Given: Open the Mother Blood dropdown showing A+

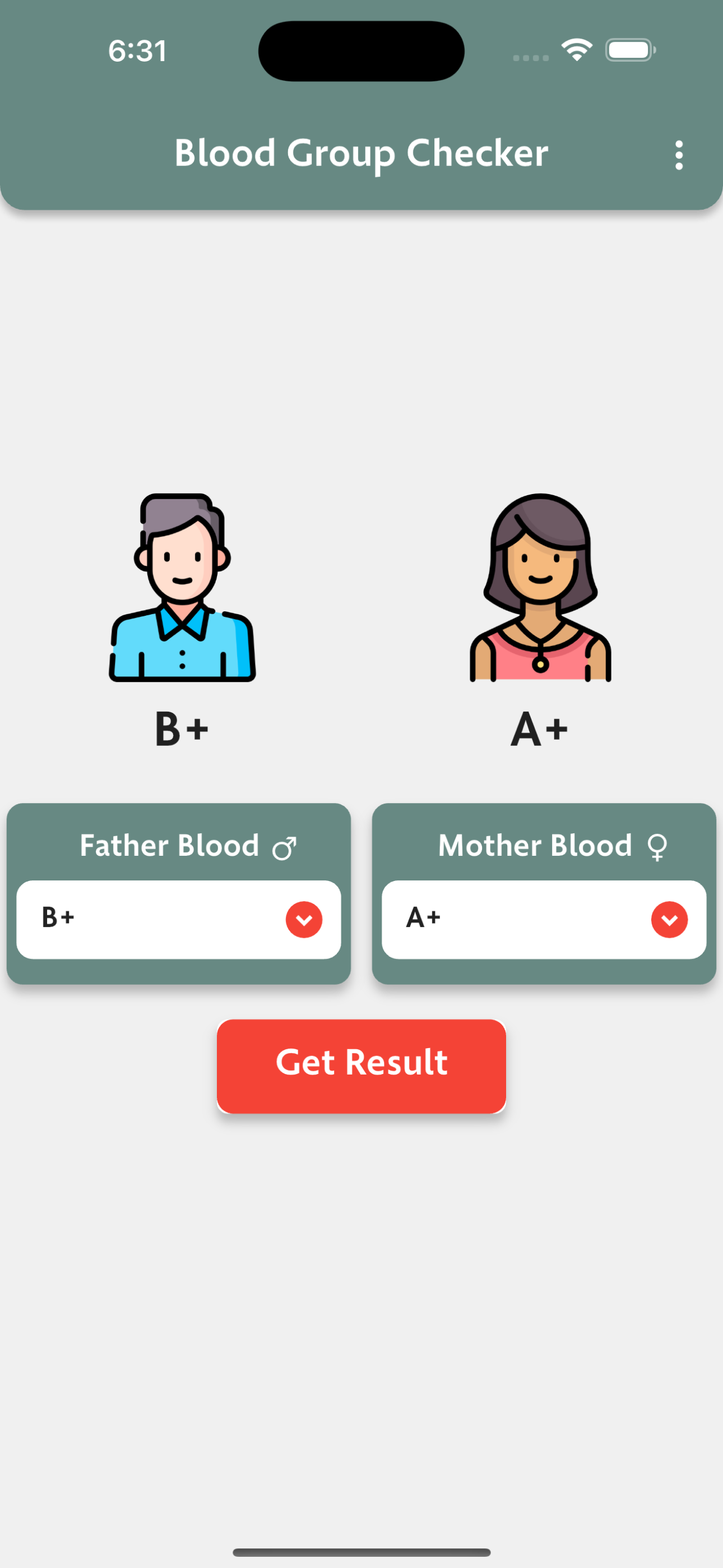Looking at the screenshot, I should pos(544,919).
